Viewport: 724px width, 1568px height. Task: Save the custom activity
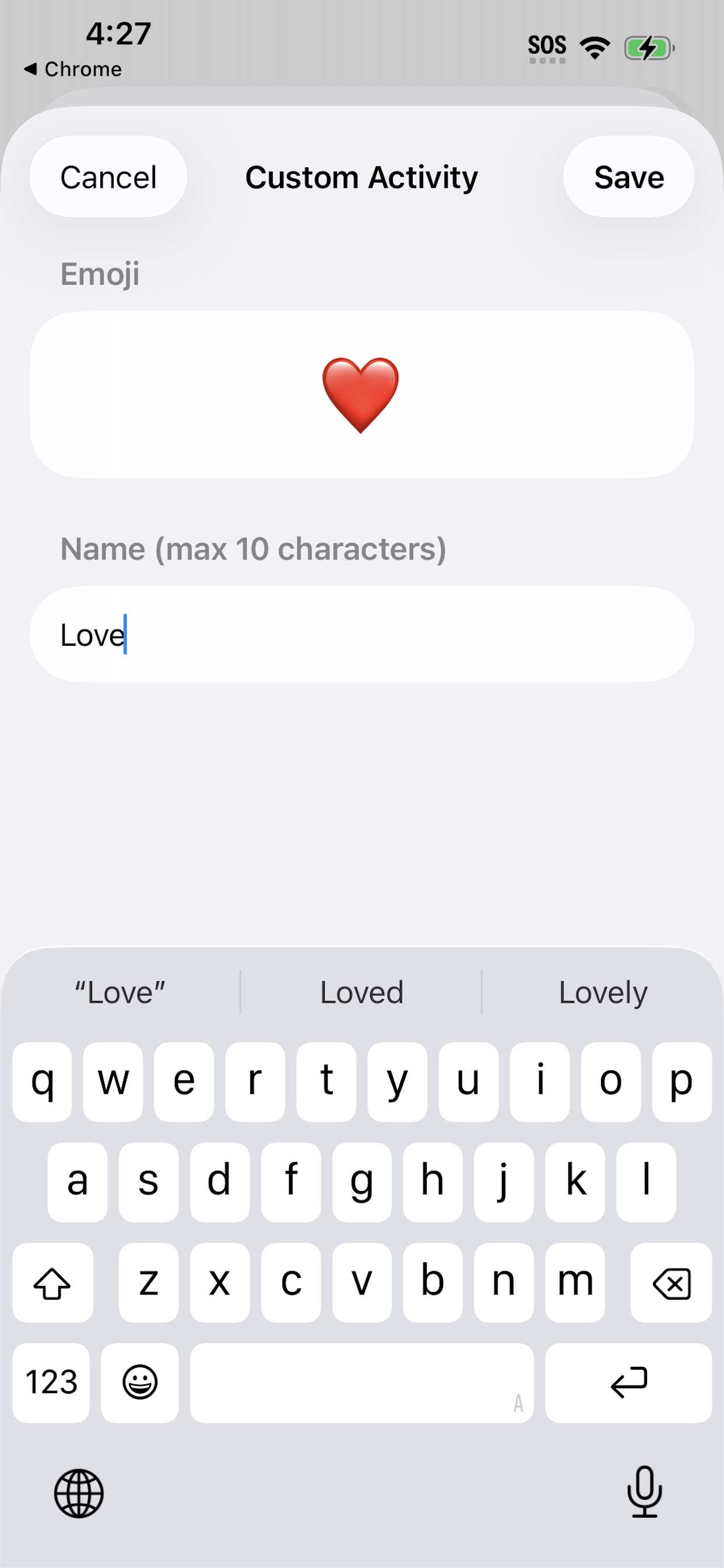pyautogui.click(x=629, y=177)
